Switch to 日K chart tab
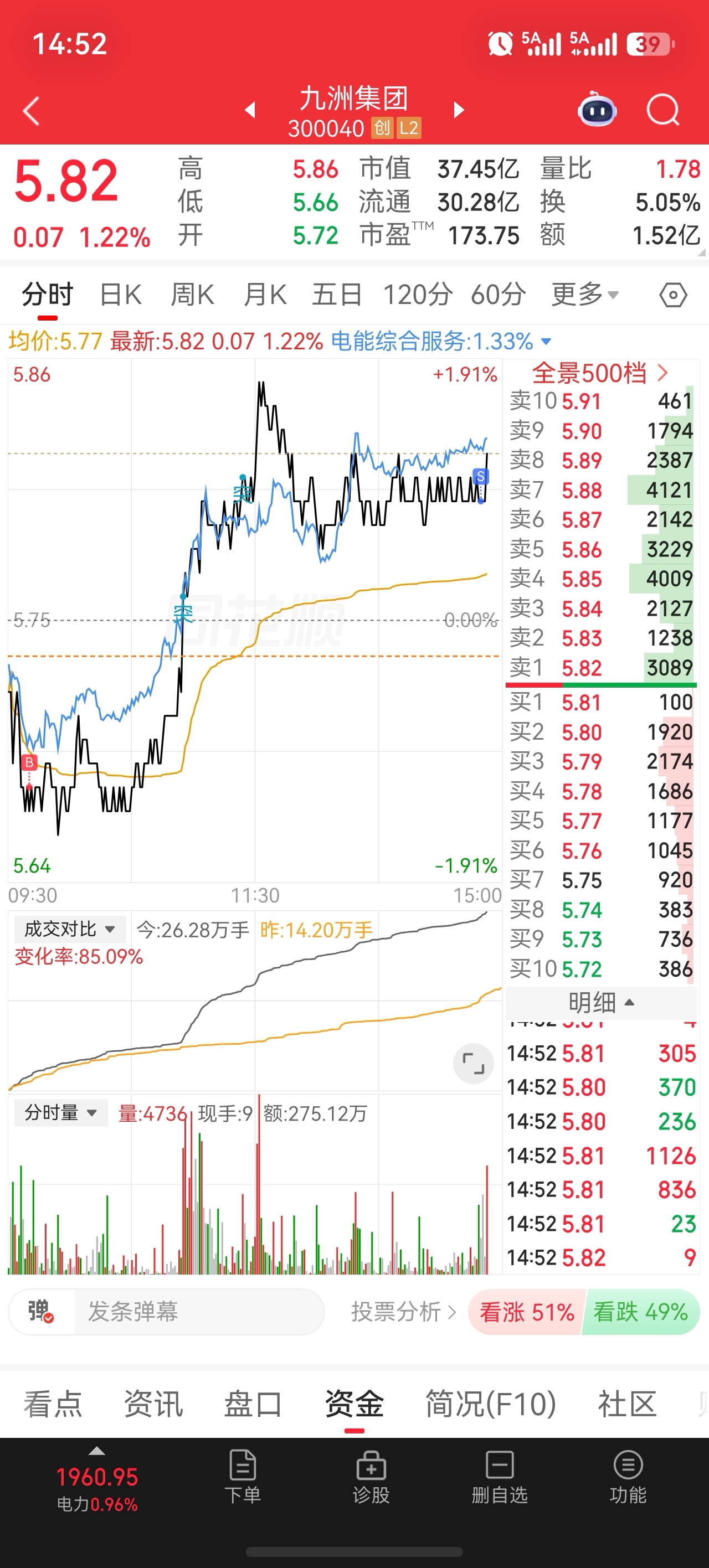The image size is (709, 1568). click(121, 295)
